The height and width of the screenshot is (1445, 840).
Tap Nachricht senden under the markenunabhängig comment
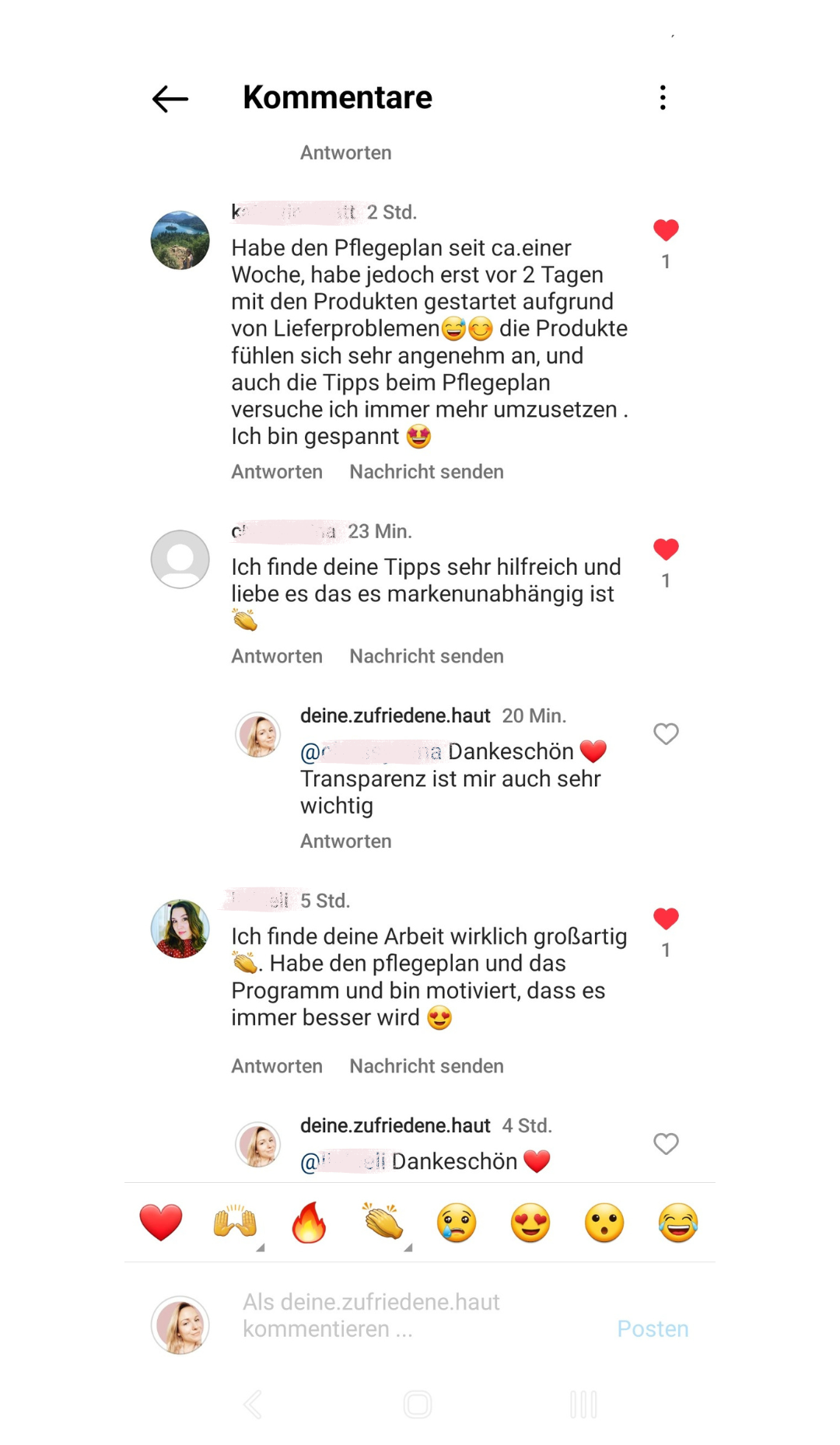pos(426,656)
